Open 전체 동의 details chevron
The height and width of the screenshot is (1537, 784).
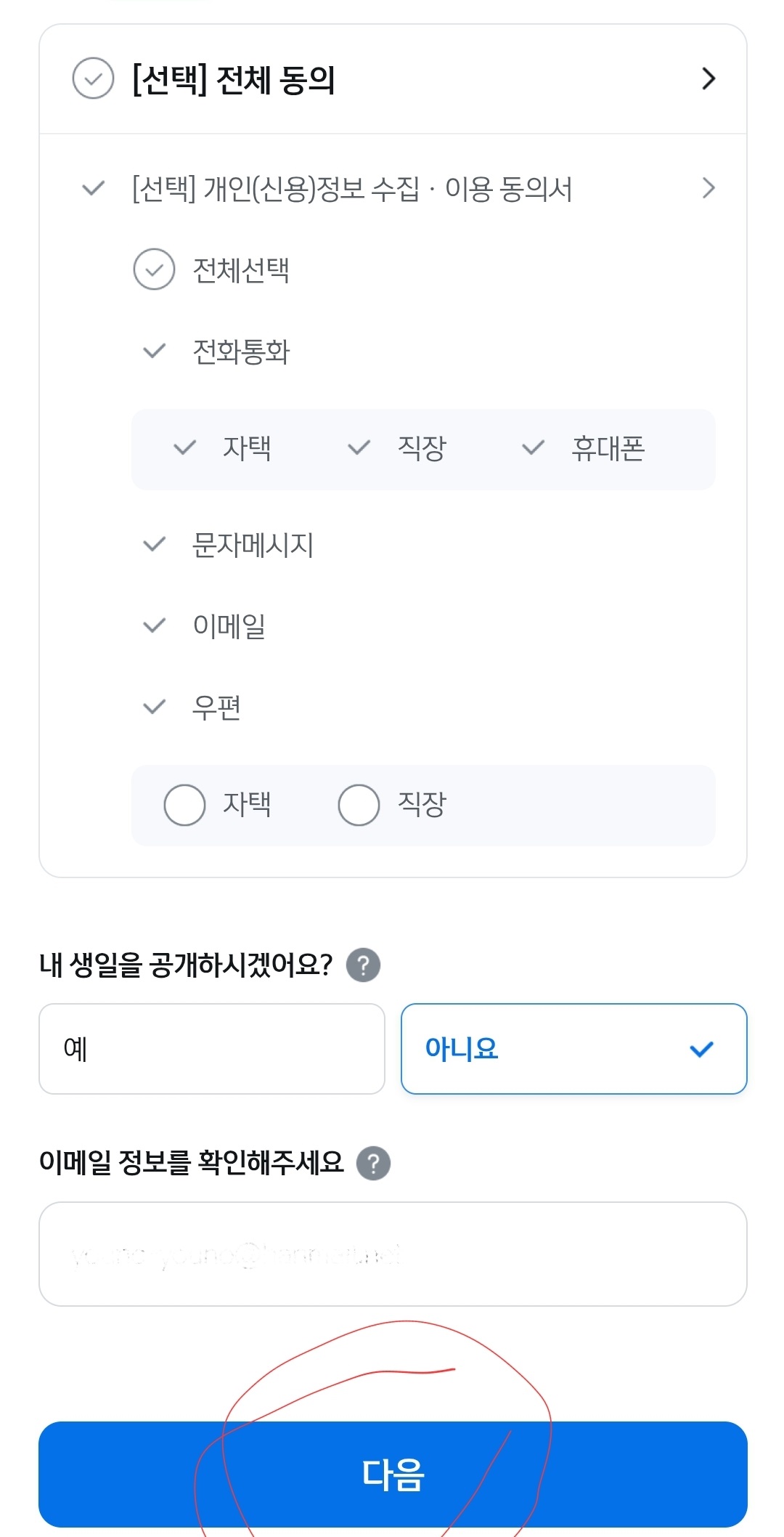[x=709, y=78]
